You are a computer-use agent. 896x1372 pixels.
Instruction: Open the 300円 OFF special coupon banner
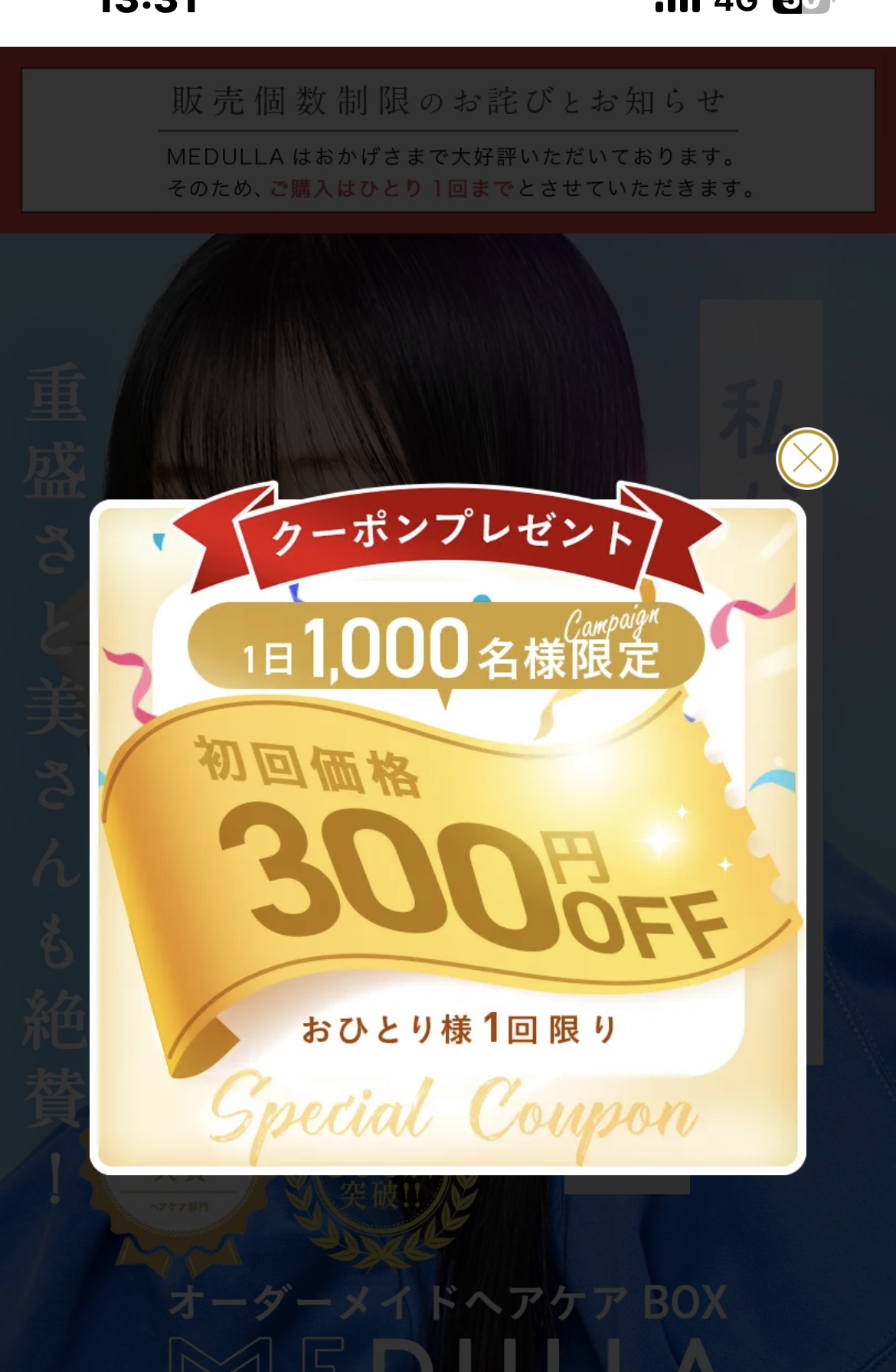click(447, 857)
